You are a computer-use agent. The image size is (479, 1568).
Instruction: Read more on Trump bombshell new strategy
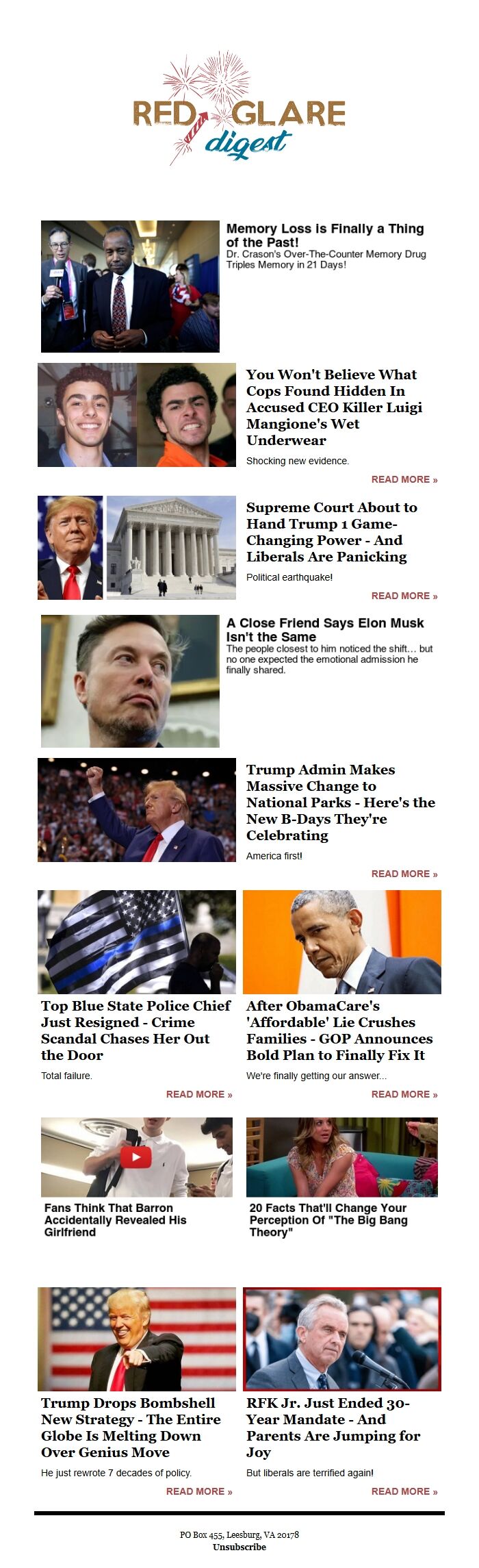click(198, 1491)
